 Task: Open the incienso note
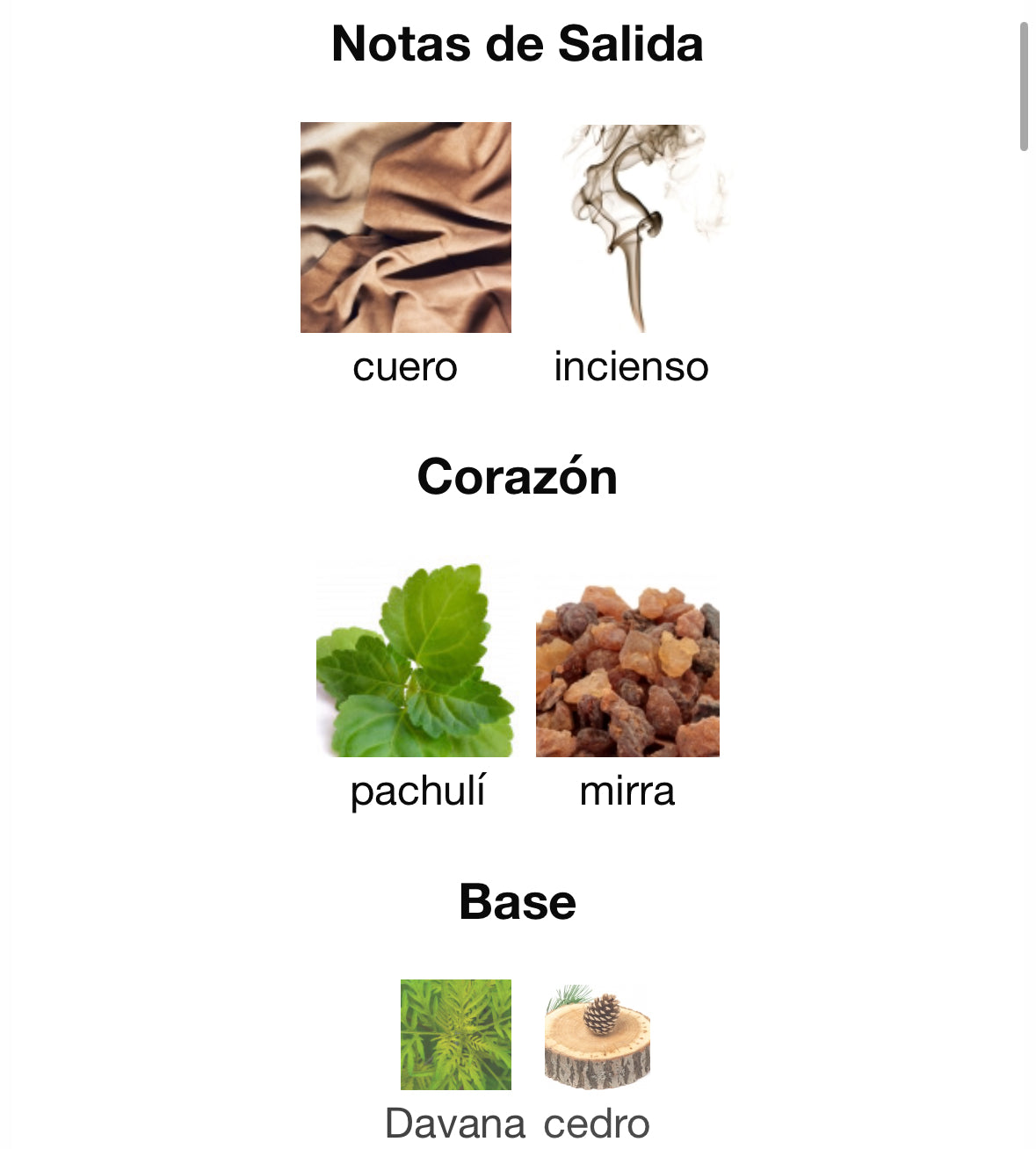[x=631, y=228]
